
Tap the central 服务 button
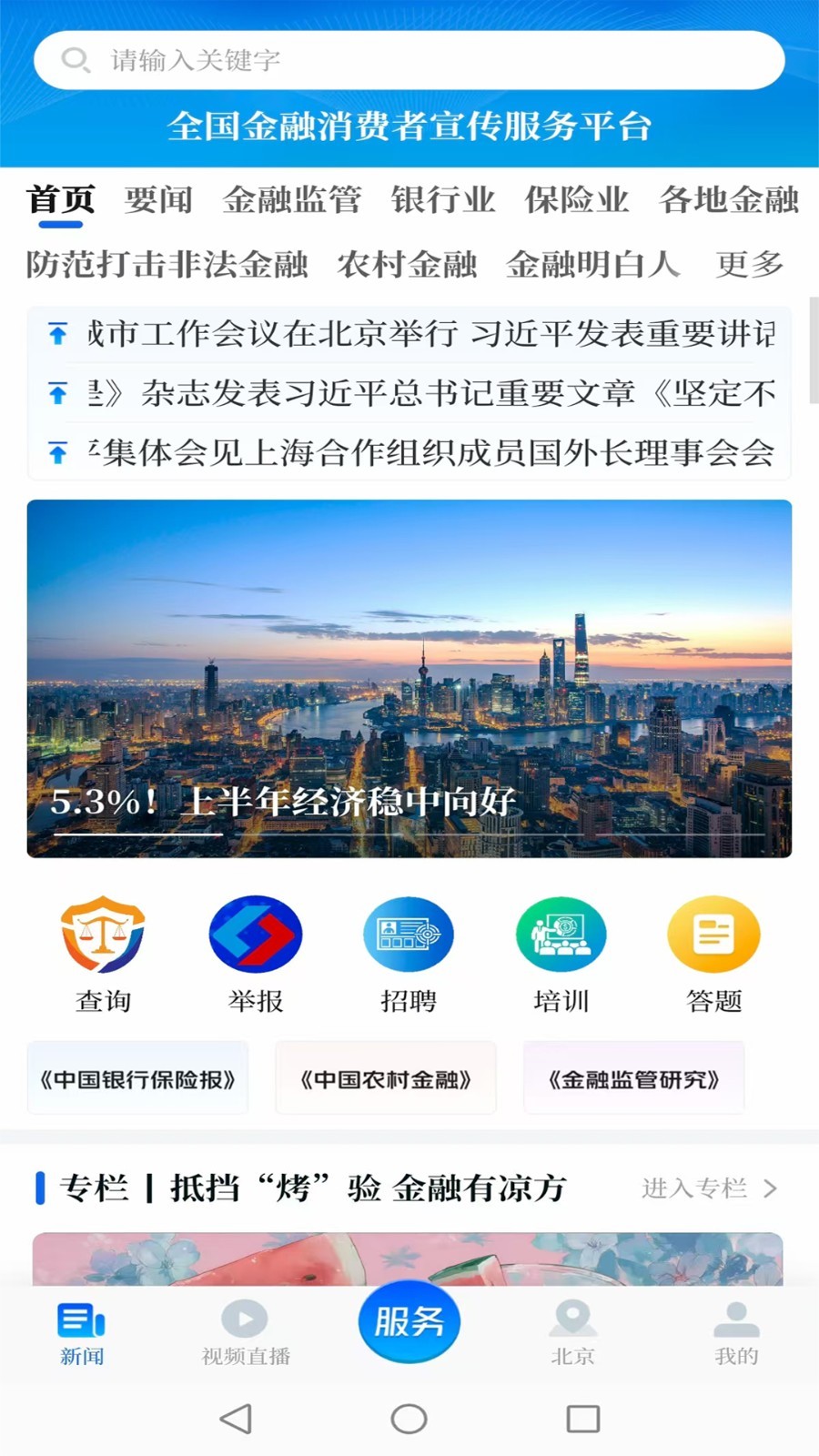[x=409, y=1321]
